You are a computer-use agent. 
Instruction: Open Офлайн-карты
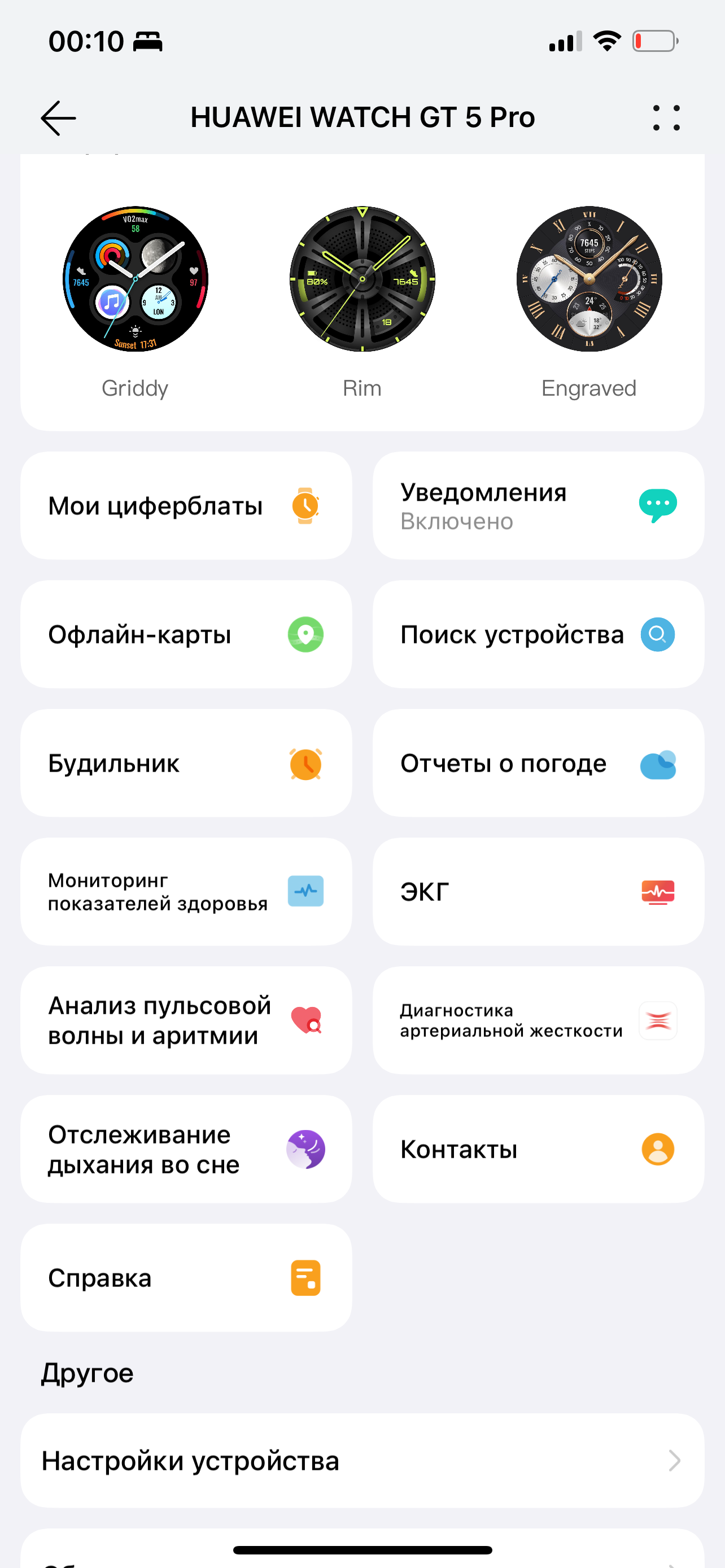point(186,634)
